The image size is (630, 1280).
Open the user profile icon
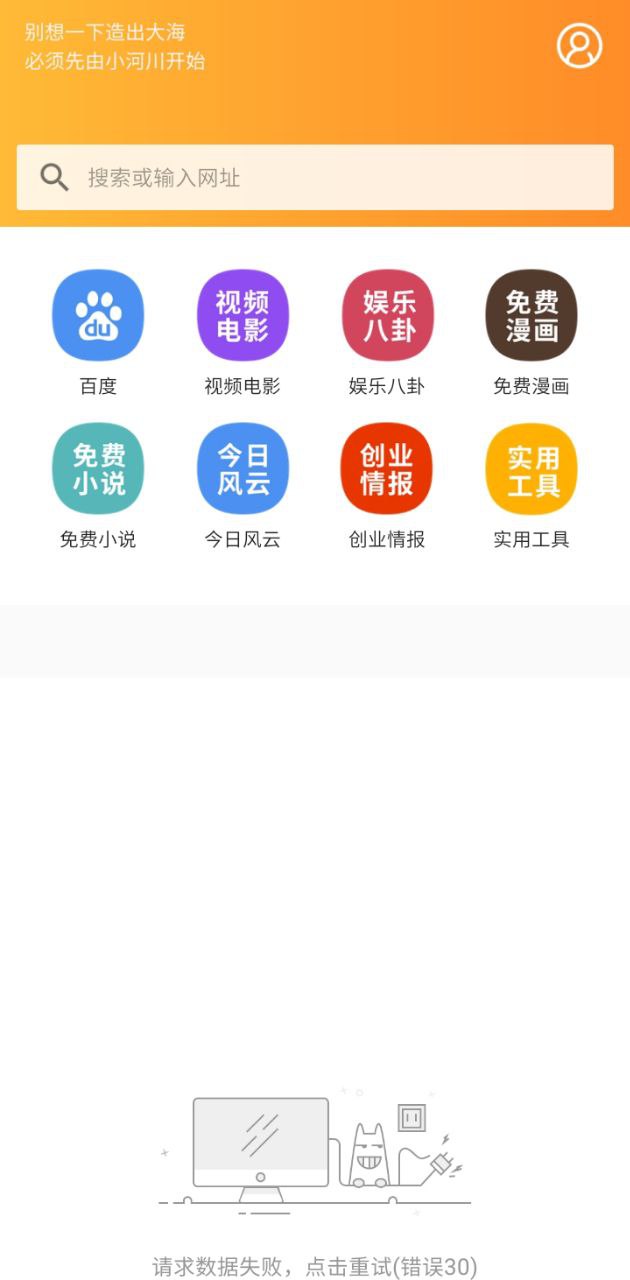(x=579, y=46)
